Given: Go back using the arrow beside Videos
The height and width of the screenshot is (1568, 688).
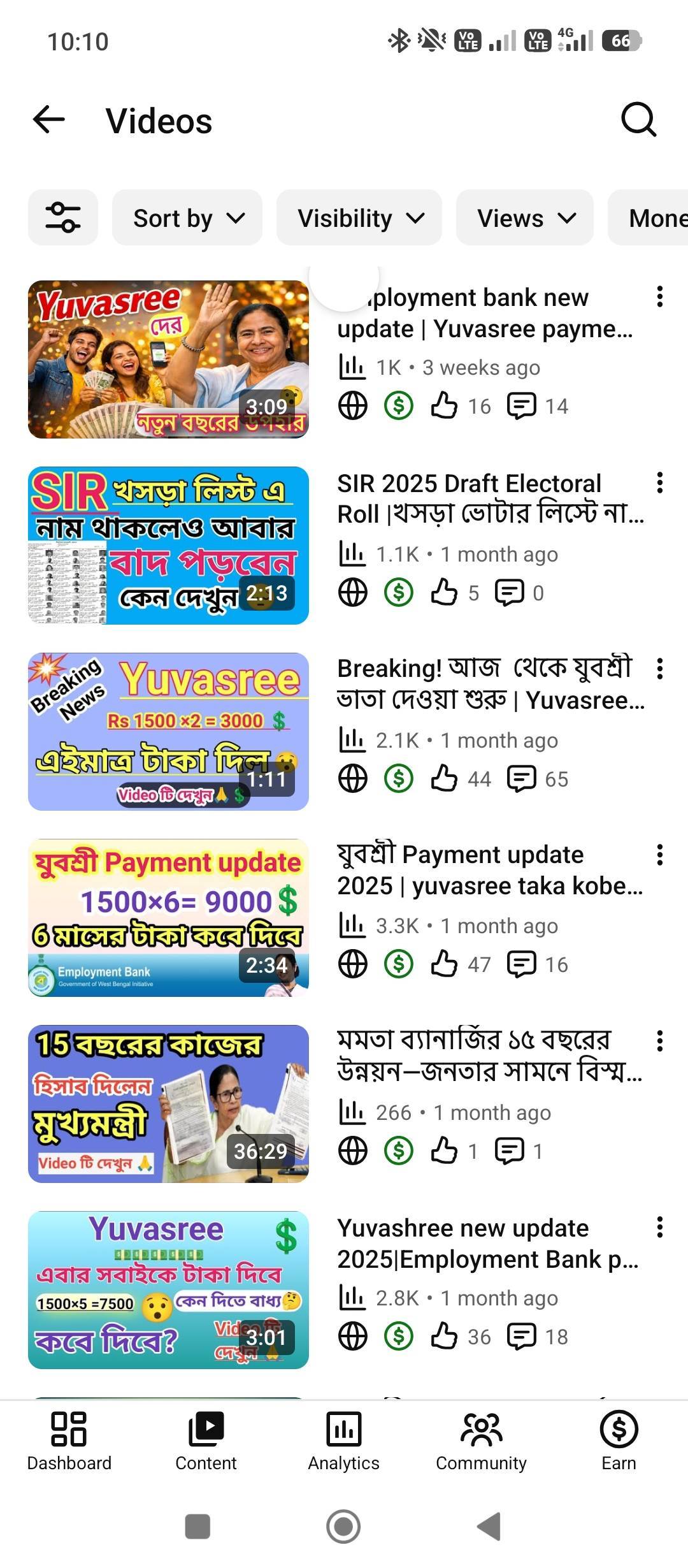Looking at the screenshot, I should 49,120.
